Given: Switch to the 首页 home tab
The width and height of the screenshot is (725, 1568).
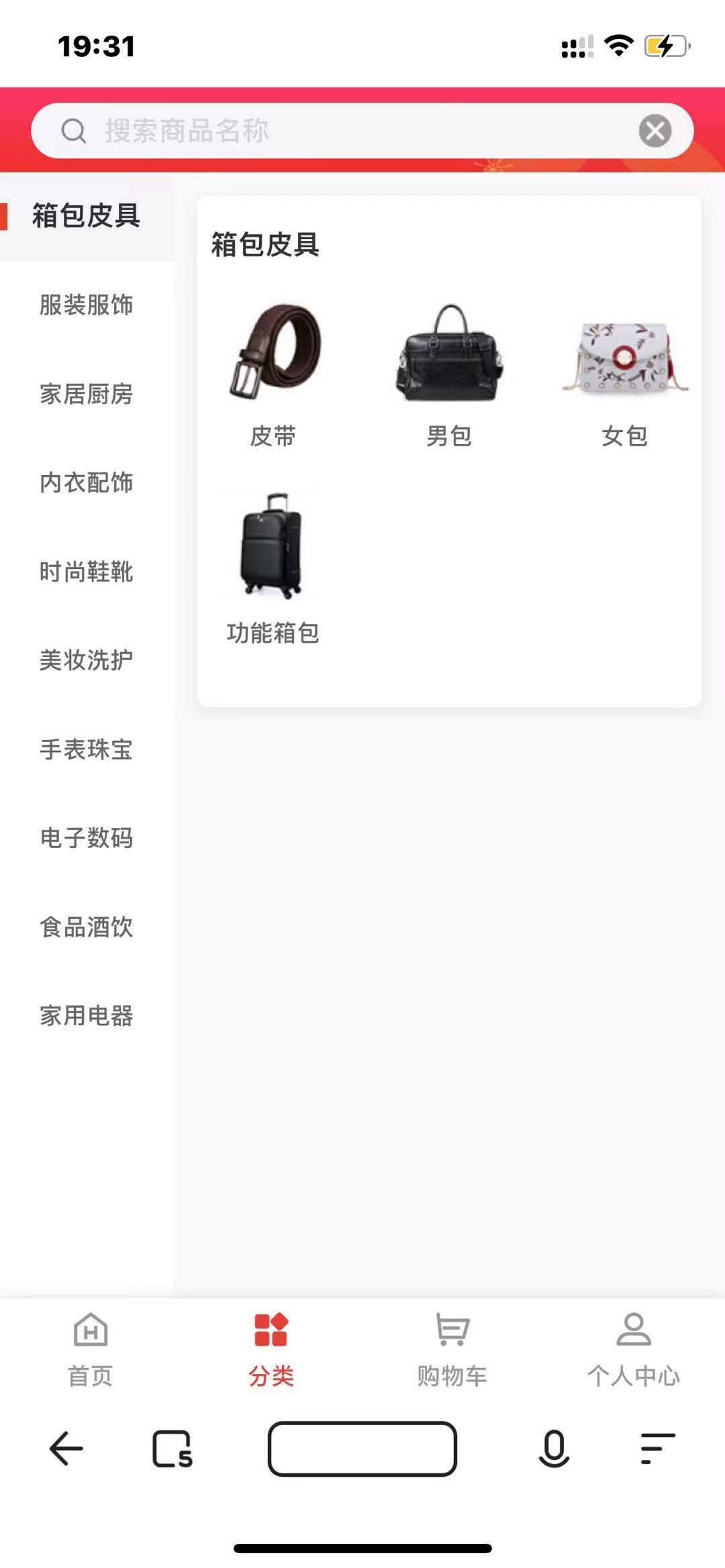Looking at the screenshot, I should [x=91, y=1349].
